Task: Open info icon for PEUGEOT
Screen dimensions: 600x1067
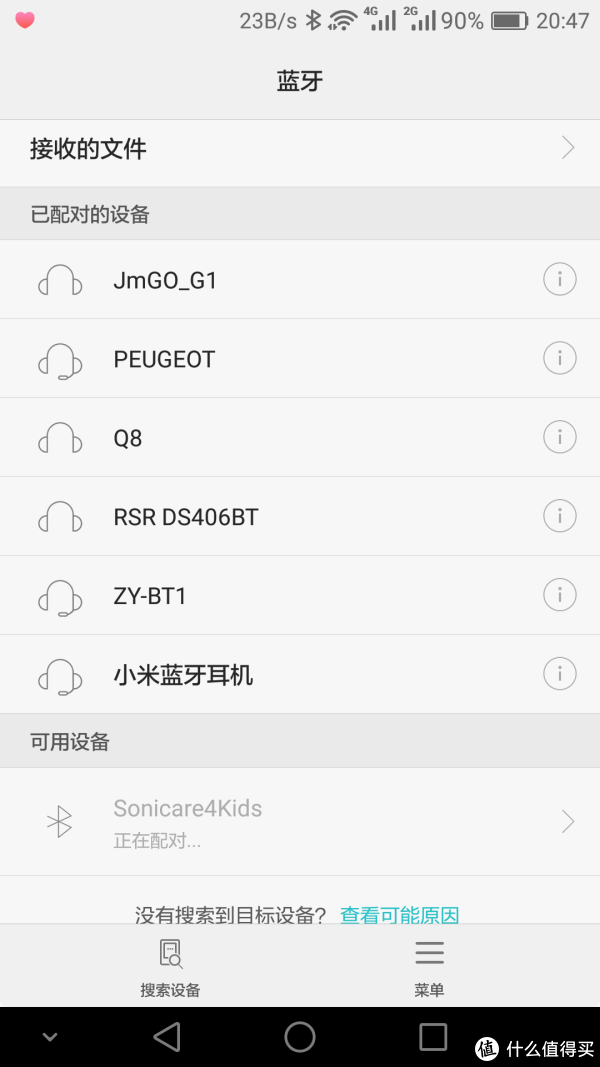Action: pos(559,358)
